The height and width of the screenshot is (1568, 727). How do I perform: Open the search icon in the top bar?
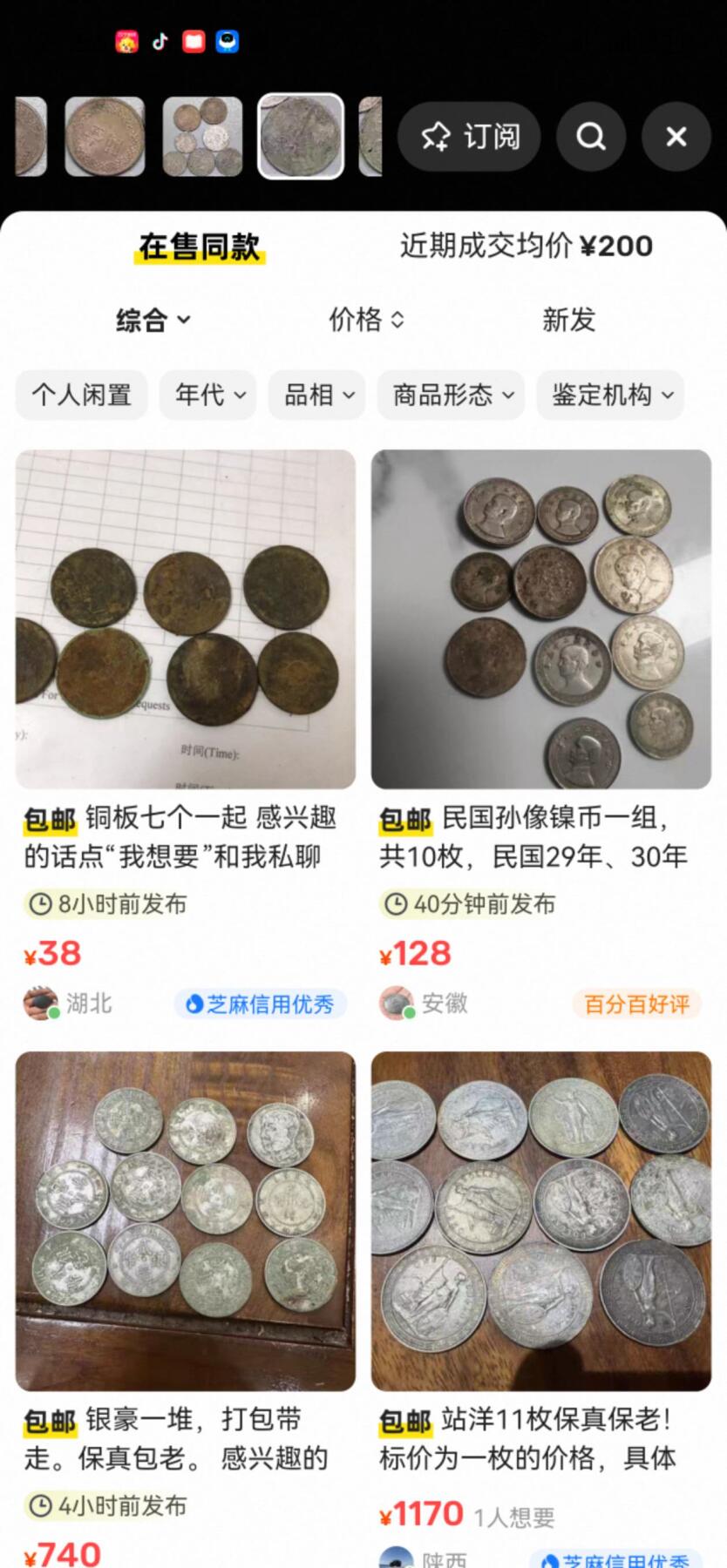tap(591, 136)
